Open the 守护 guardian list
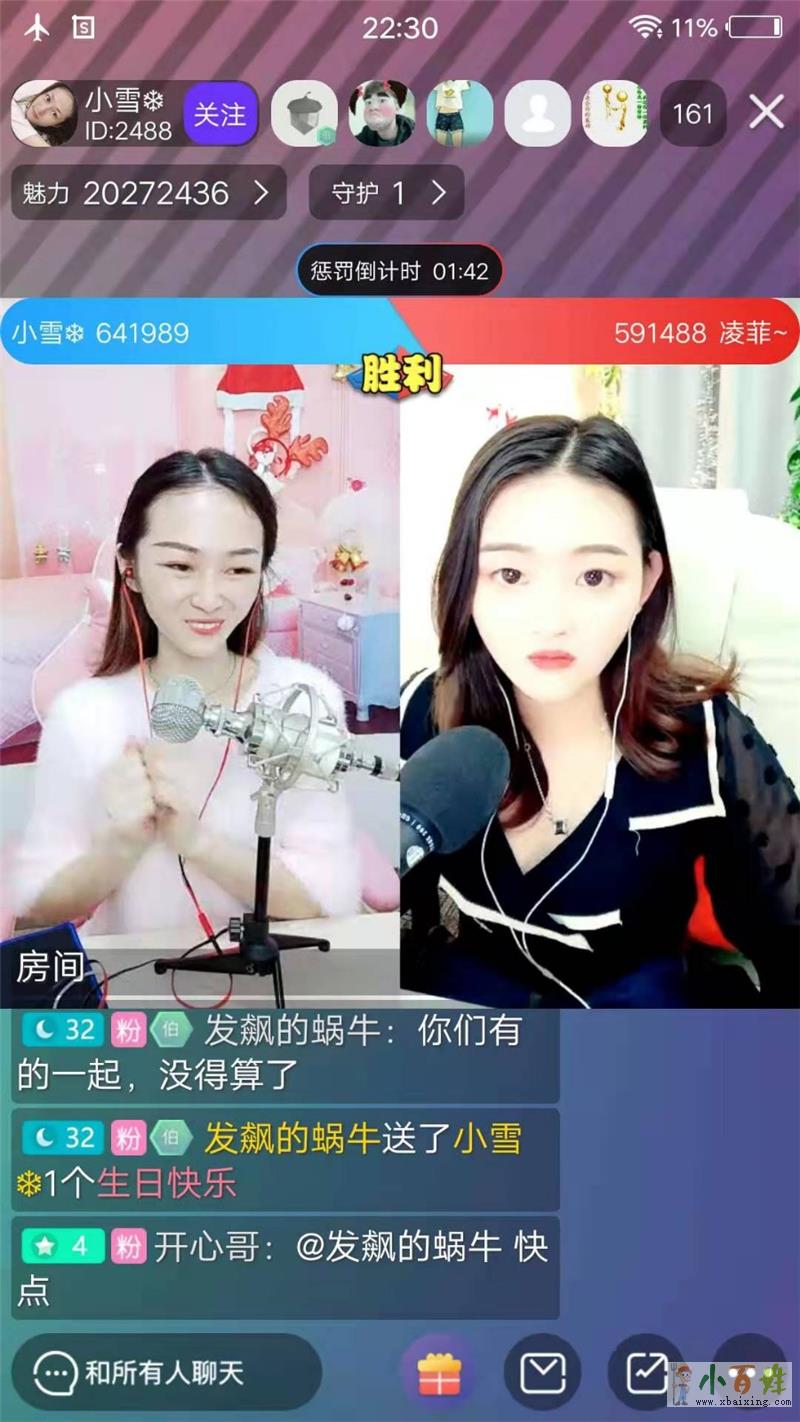The image size is (800, 1422). tap(386, 193)
